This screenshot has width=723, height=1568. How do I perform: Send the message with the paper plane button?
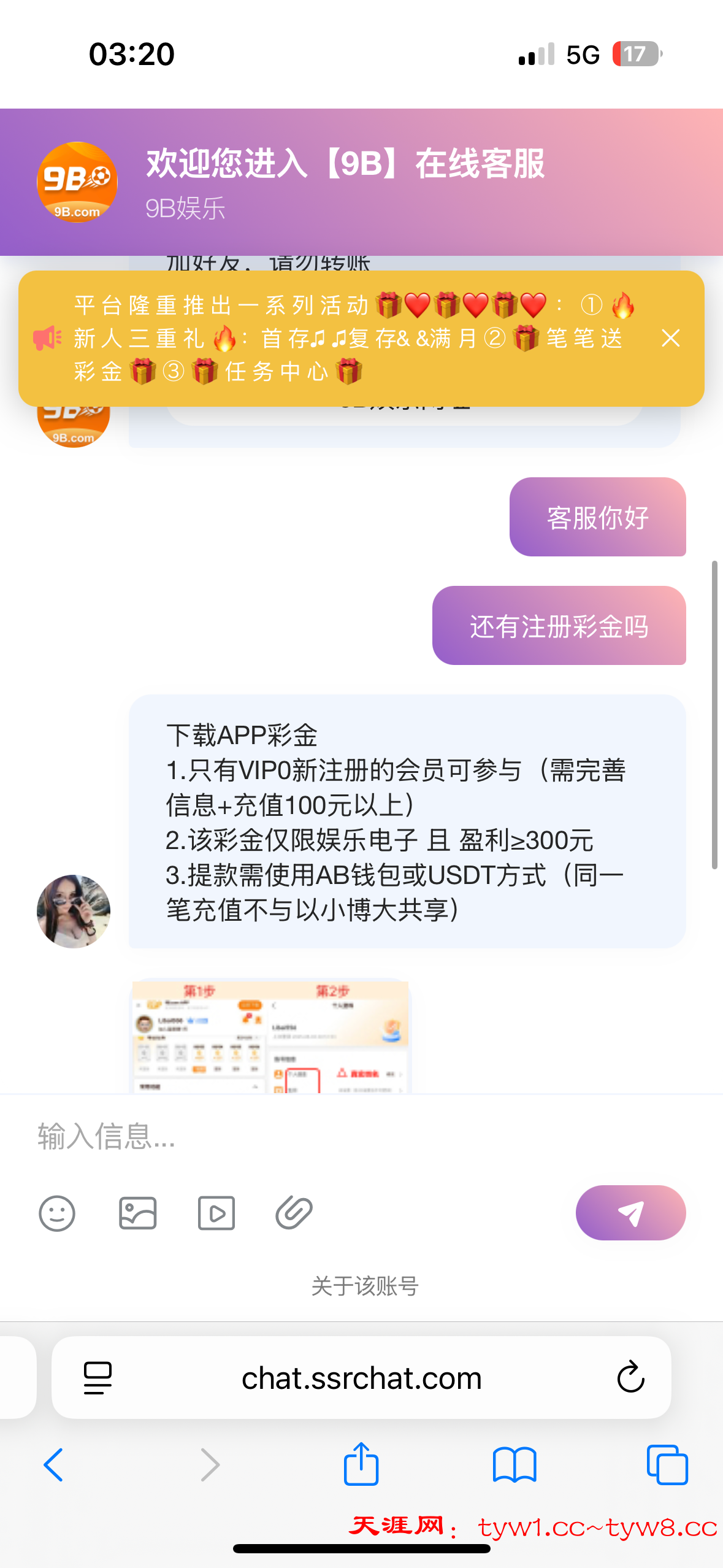pos(630,1213)
